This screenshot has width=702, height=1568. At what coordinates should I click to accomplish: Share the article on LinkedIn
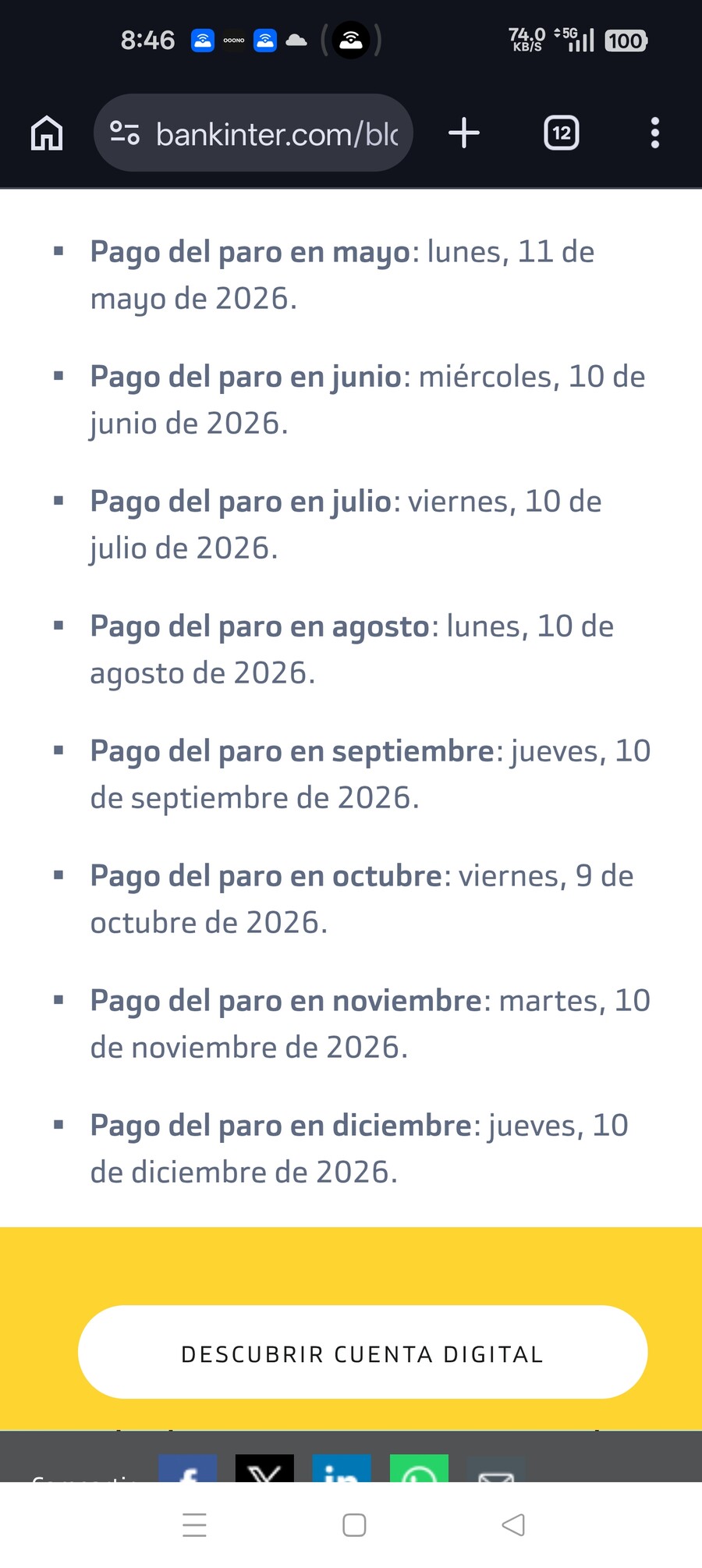342,1468
